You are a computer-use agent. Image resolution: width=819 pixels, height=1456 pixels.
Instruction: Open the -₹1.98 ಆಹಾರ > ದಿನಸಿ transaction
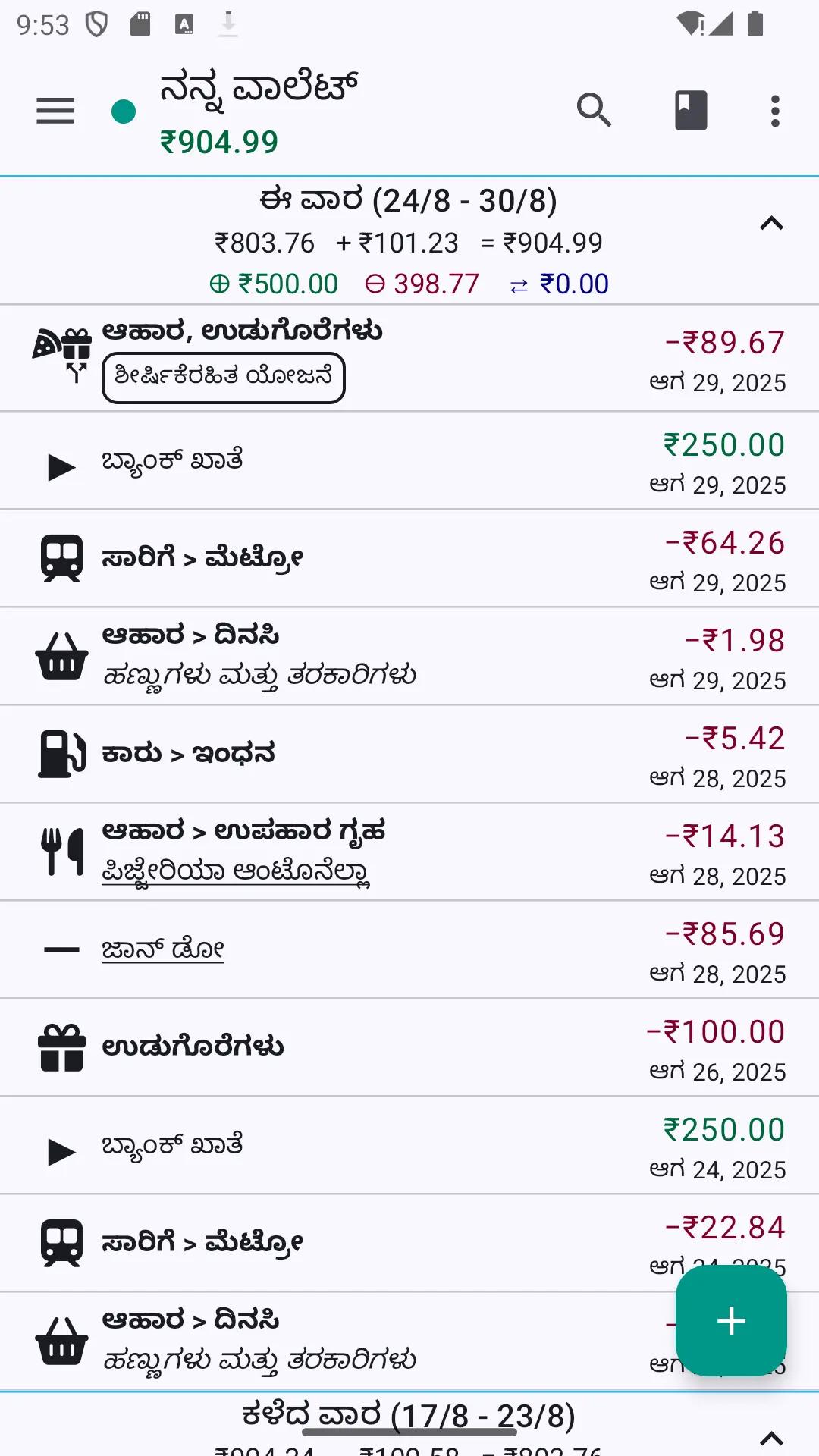pyautogui.click(x=409, y=657)
